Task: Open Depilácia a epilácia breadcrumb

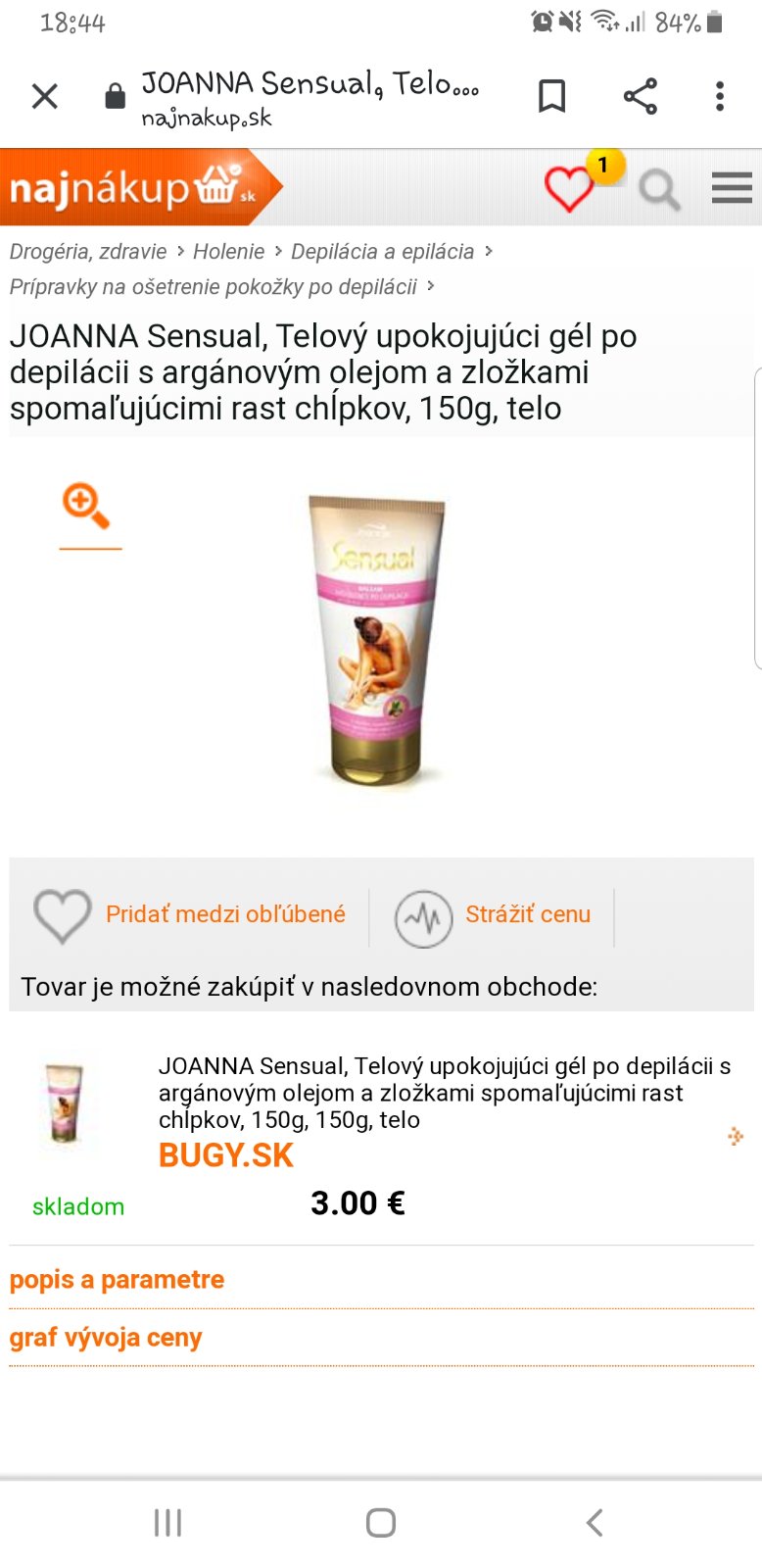Action: (382, 252)
